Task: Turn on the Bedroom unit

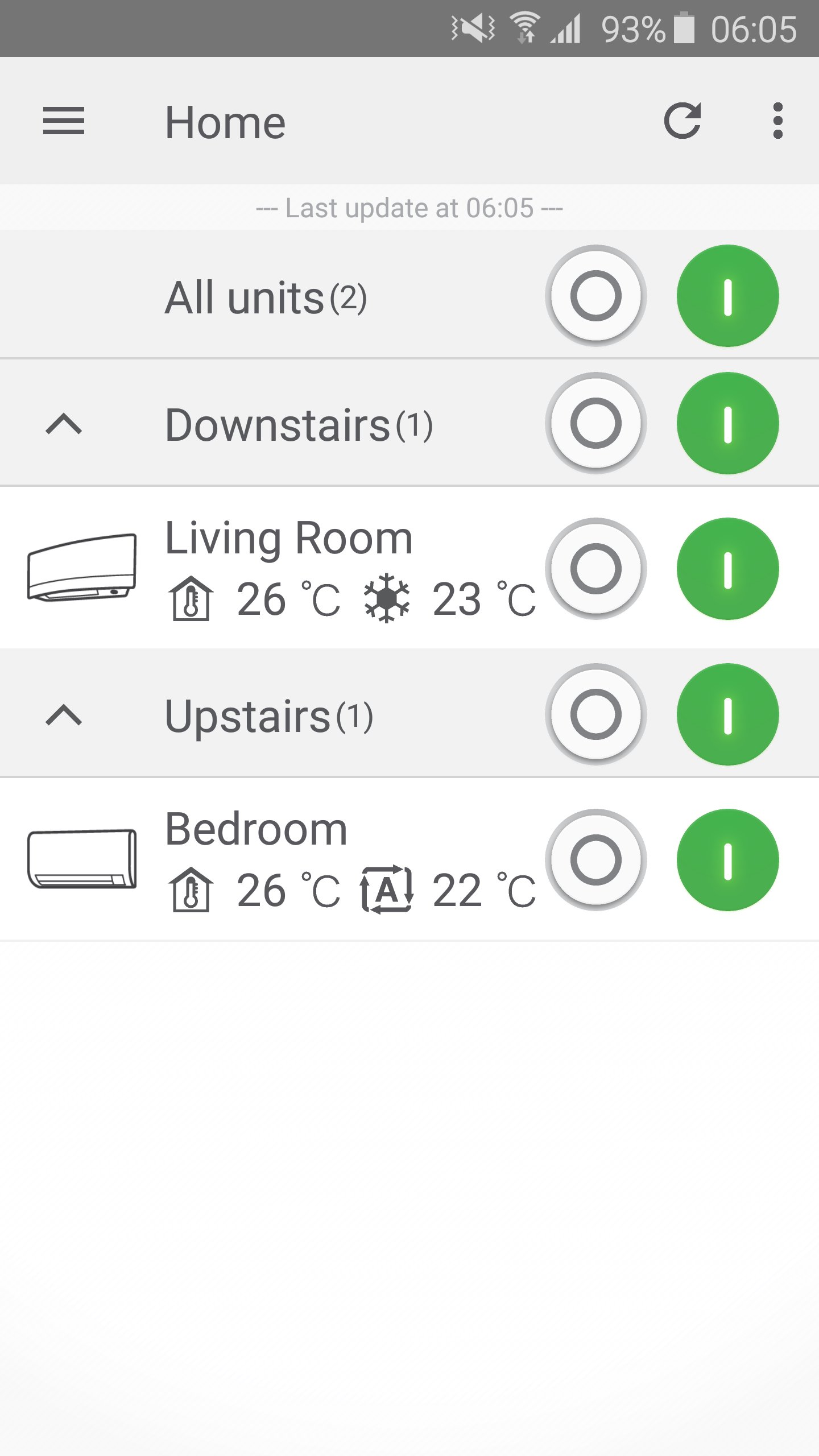Action: (727, 860)
